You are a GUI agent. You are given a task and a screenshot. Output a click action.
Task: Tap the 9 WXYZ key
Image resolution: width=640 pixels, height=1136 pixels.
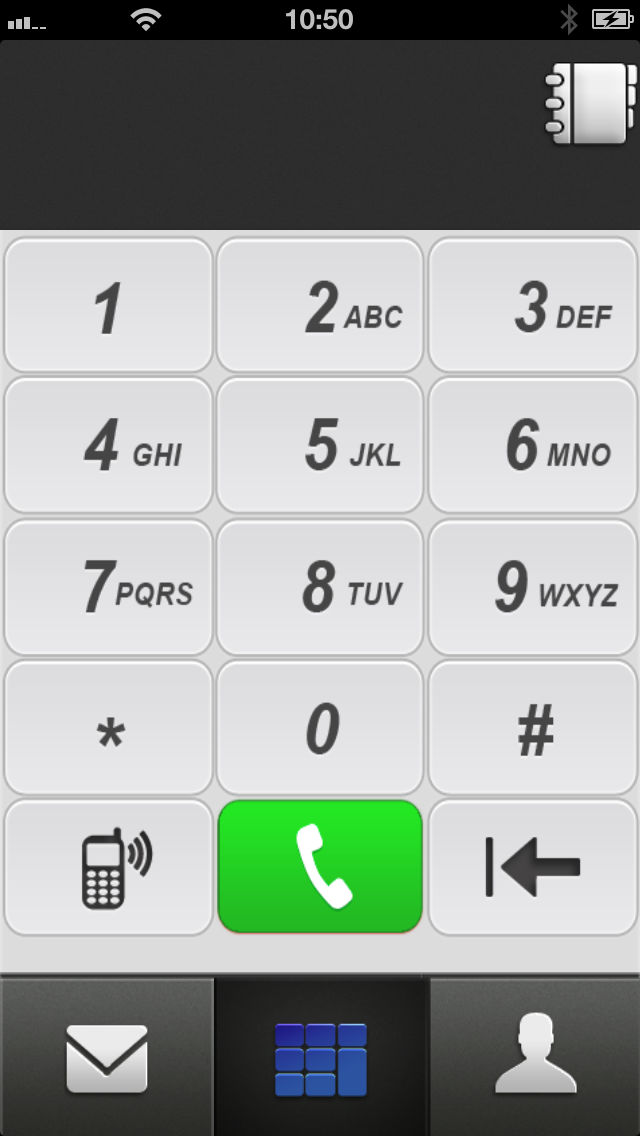(533, 588)
